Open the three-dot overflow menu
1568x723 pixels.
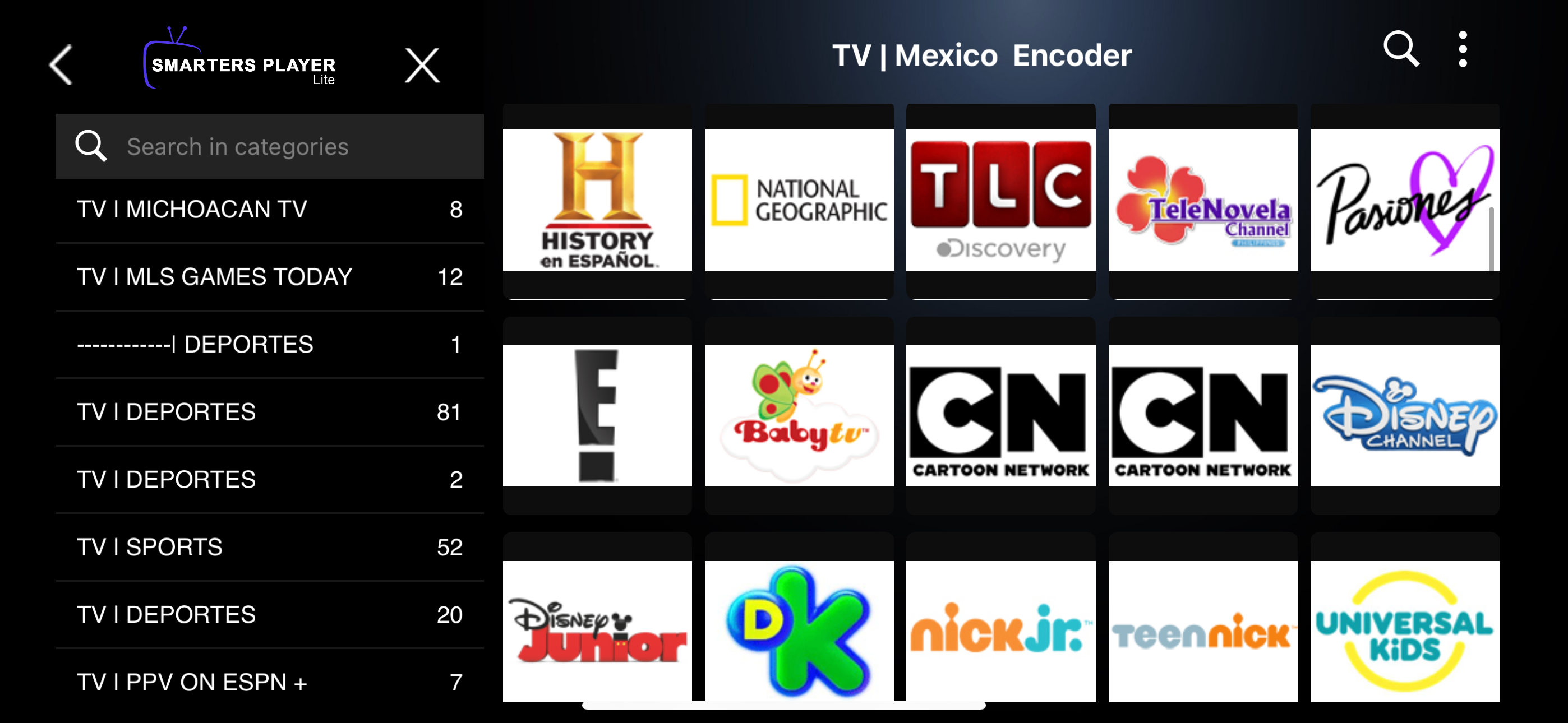pyautogui.click(x=1462, y=49)
